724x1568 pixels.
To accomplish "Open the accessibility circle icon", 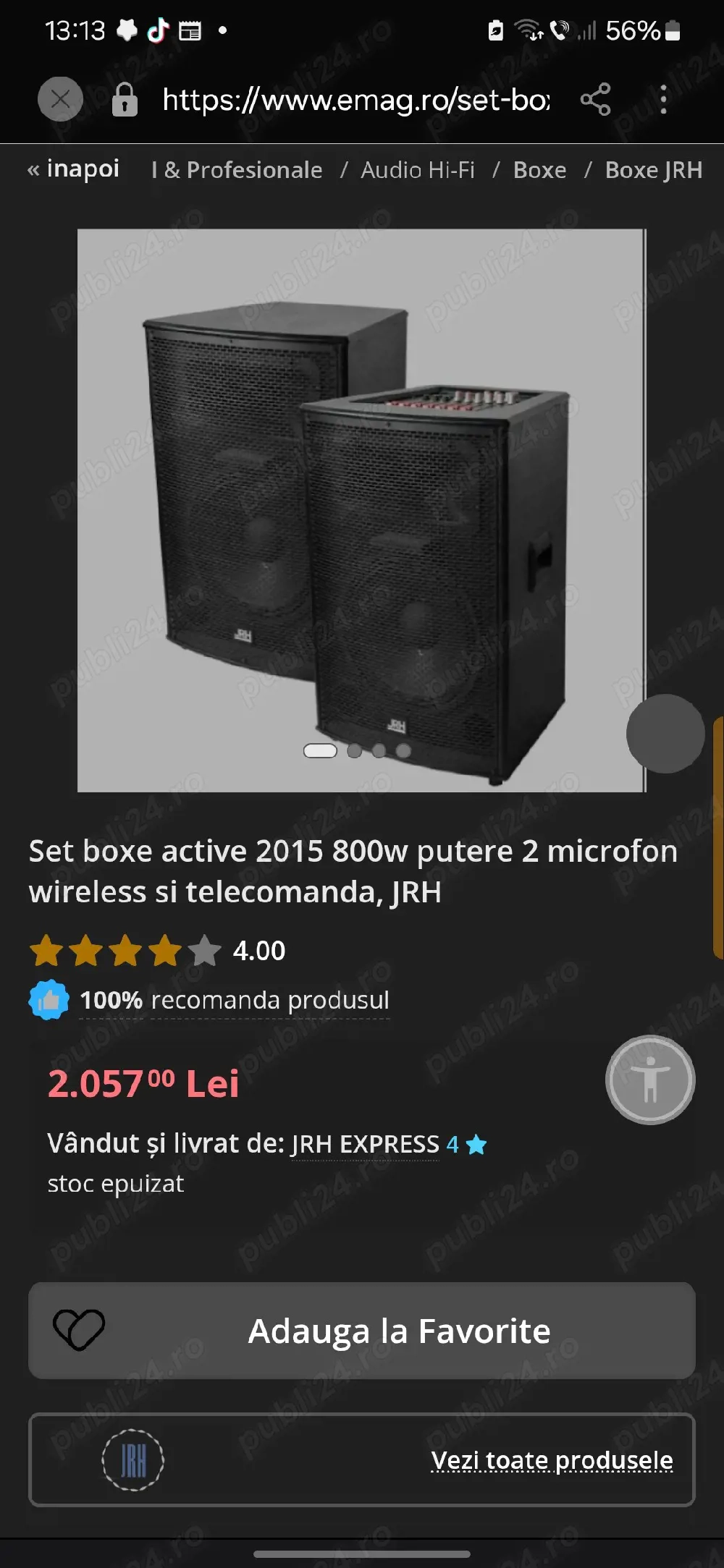I will [x=649, y=1080].
